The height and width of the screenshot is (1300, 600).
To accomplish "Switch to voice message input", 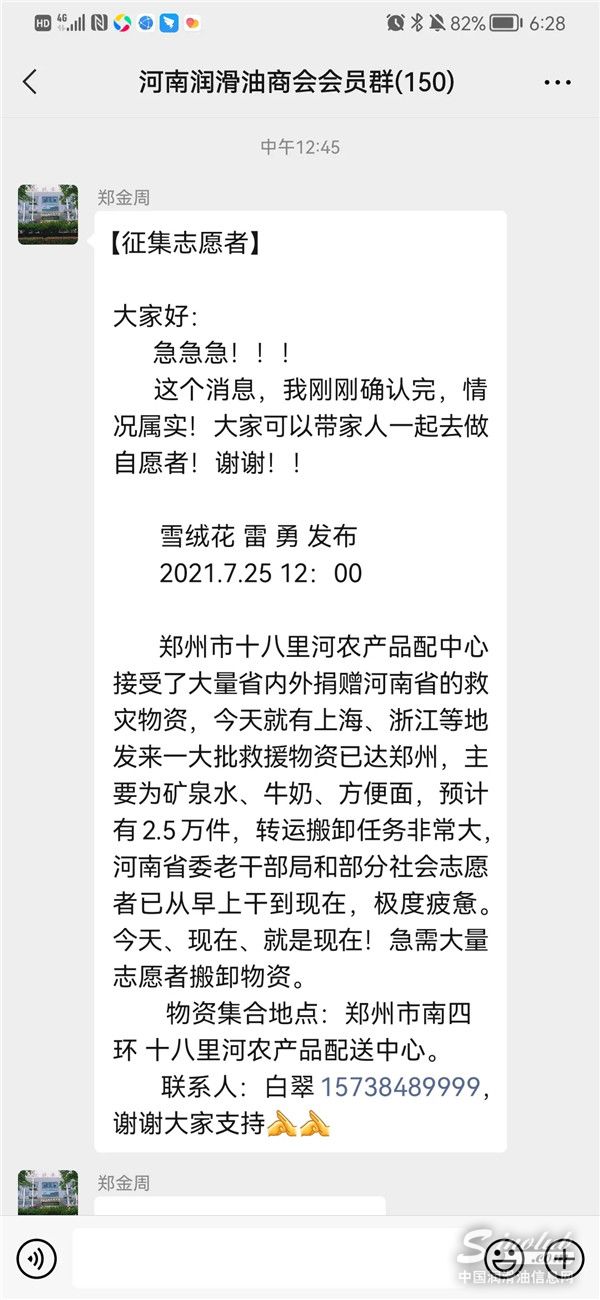I will pyautogui.click(x=37, y=1258).
